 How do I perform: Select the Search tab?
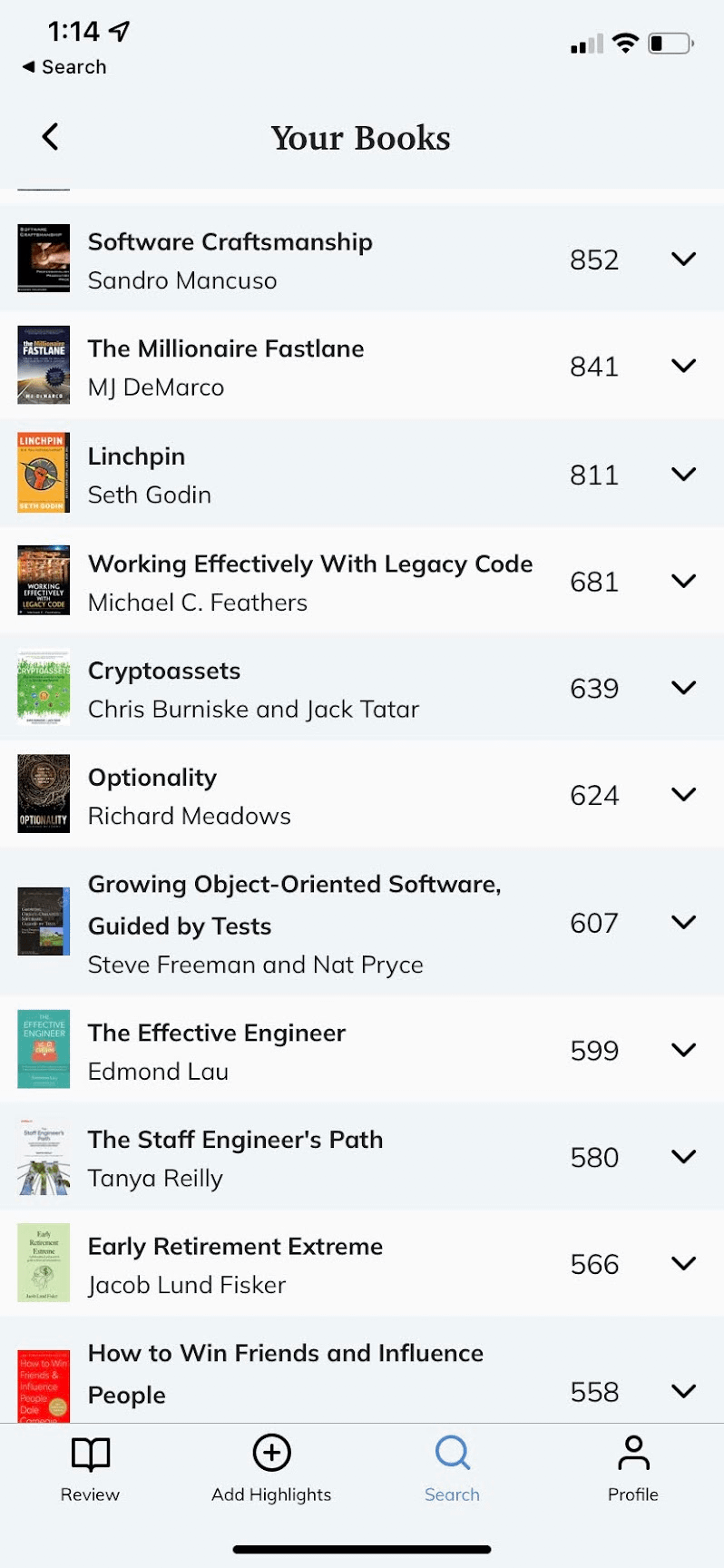[452, 1468]
